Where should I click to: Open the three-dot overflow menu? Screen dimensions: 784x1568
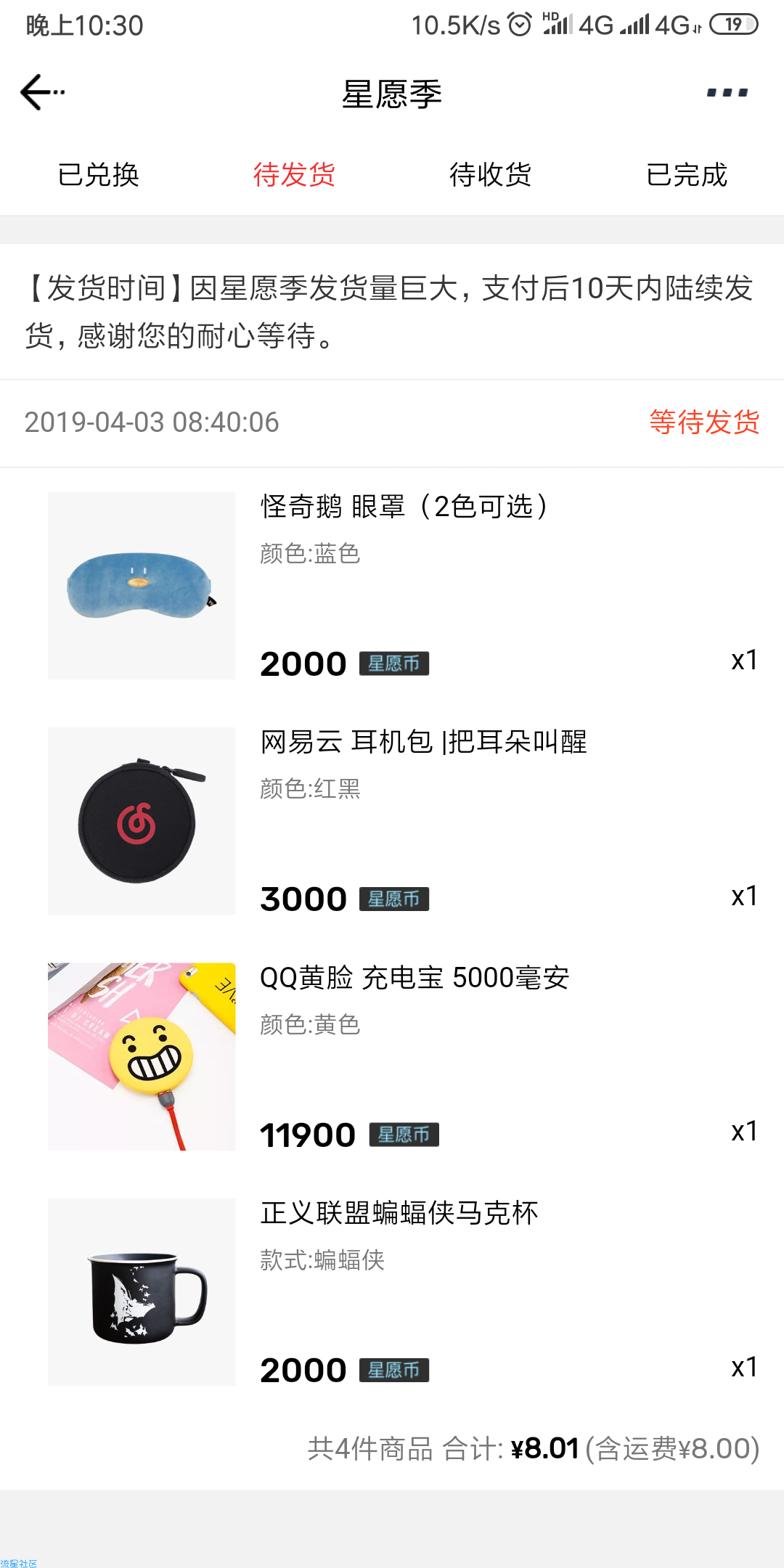(x=727, y=93)
